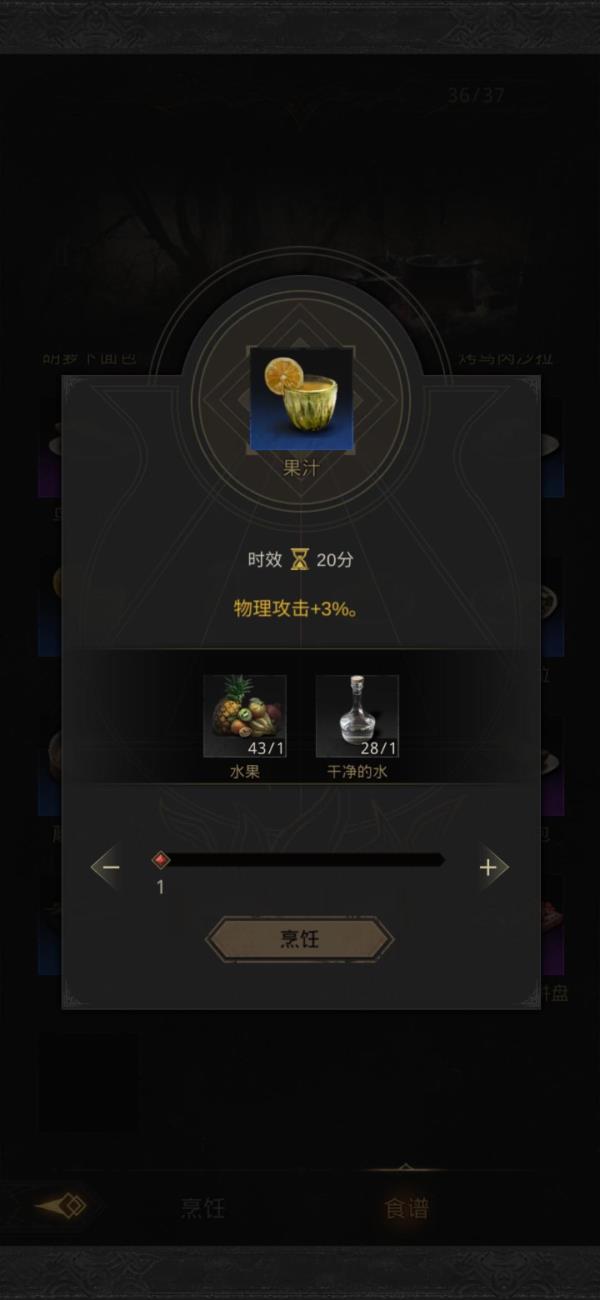View the 水果 ingredient

click(x=245, y=716)
